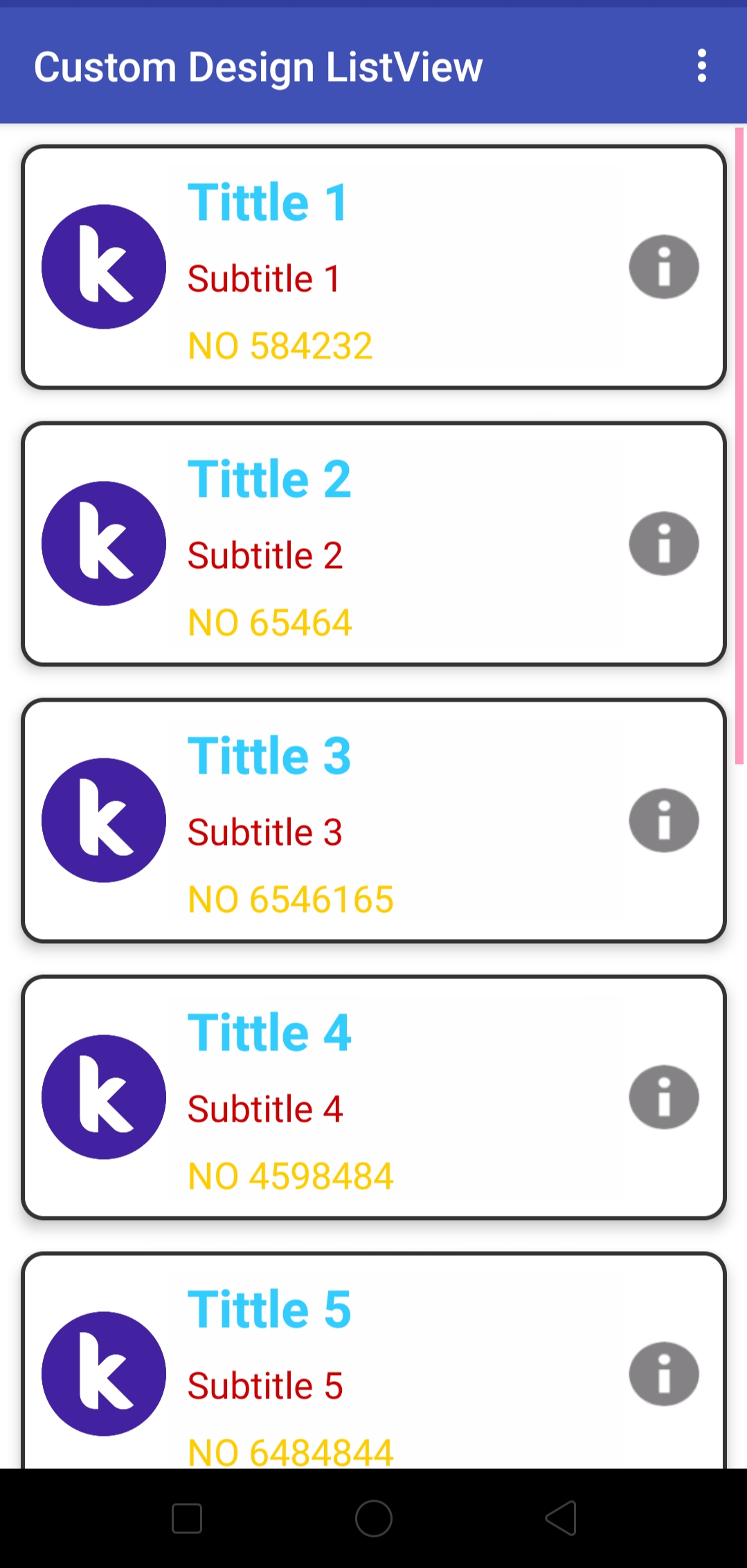Viewport: 747px width, 1568px height.
Task: Open the overflow menu in app bar
Action: [x=701, y=66]
